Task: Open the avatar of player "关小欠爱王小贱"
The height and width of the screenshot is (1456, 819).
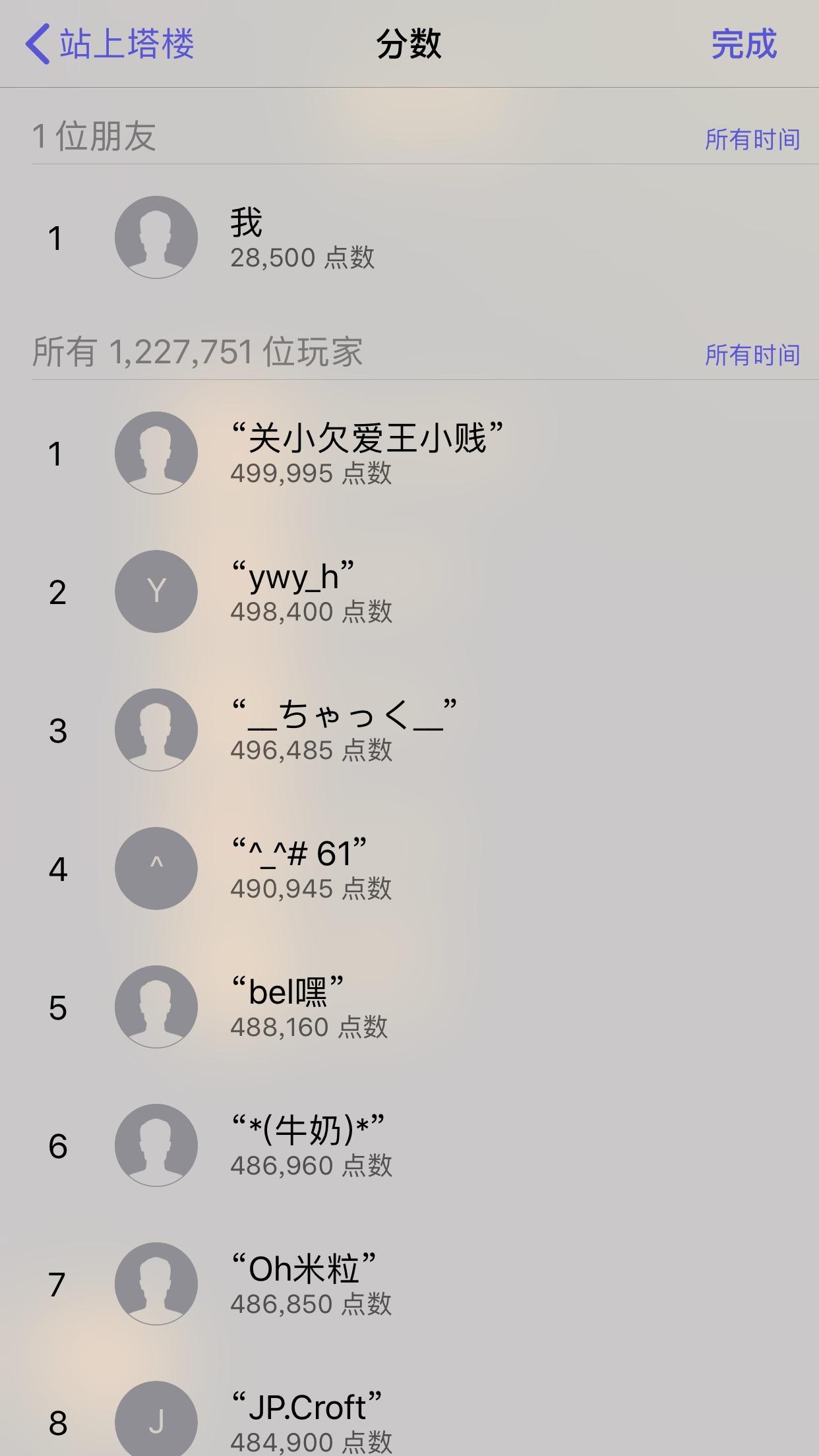Action: (156, 452)
